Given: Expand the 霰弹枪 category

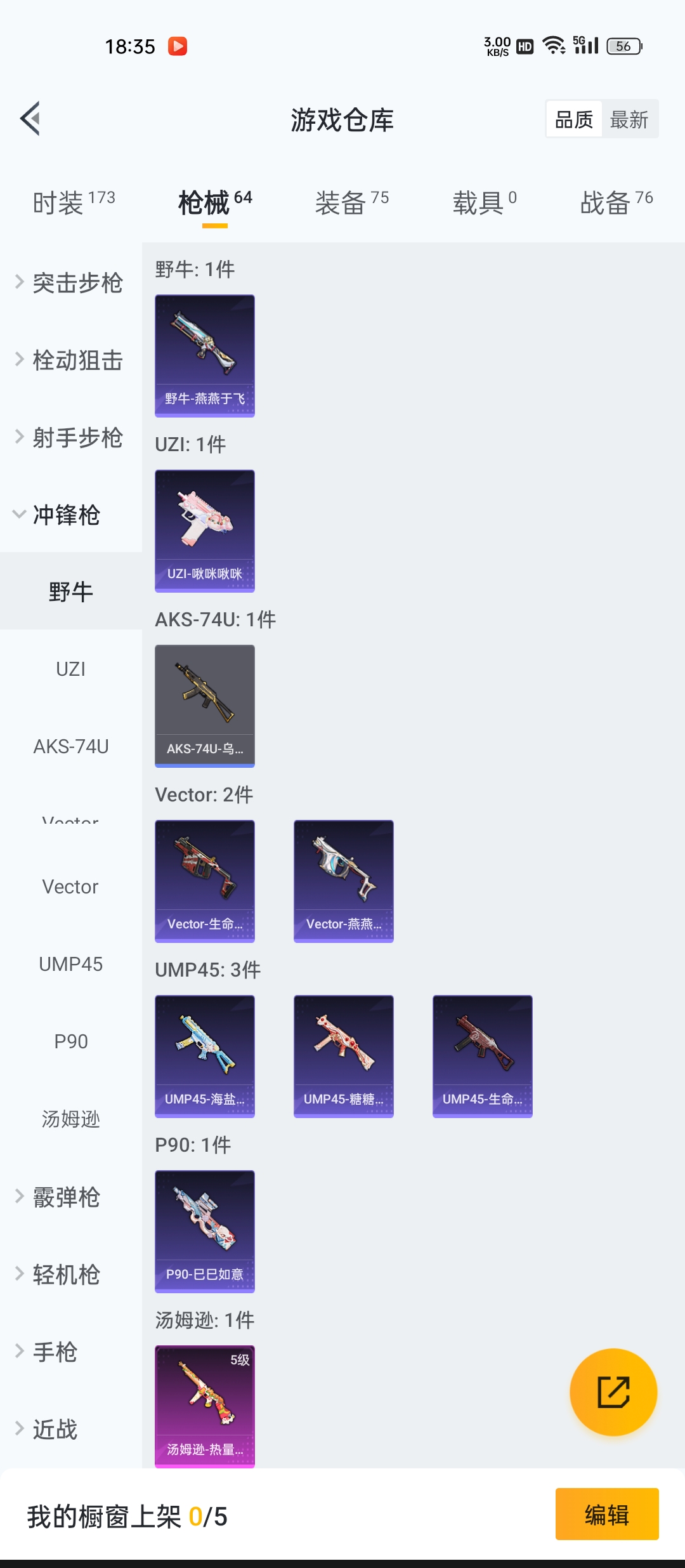Looking at the screenshot, I should [63, 1197].
